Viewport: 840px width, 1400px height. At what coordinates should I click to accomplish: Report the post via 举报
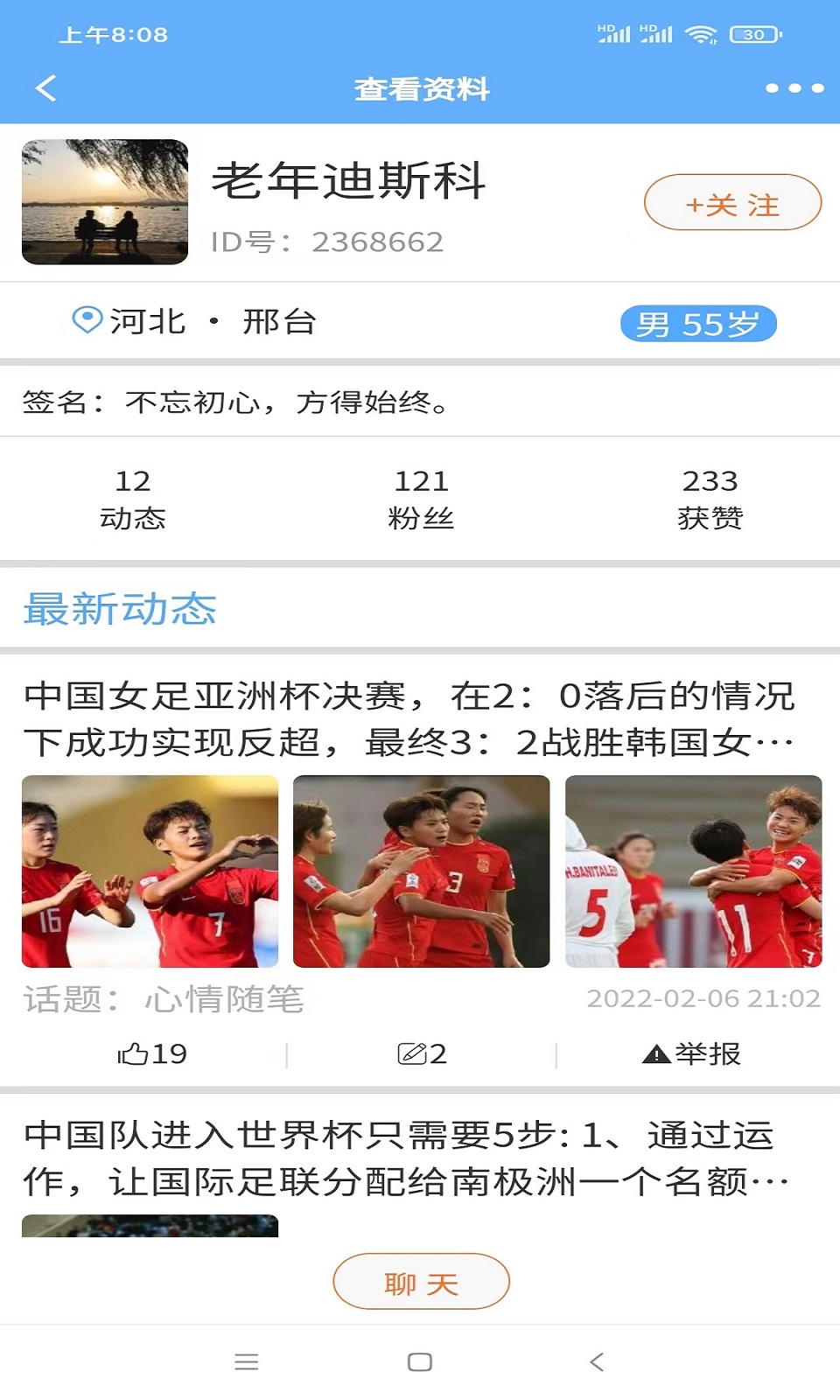(x=691, y=1053)
